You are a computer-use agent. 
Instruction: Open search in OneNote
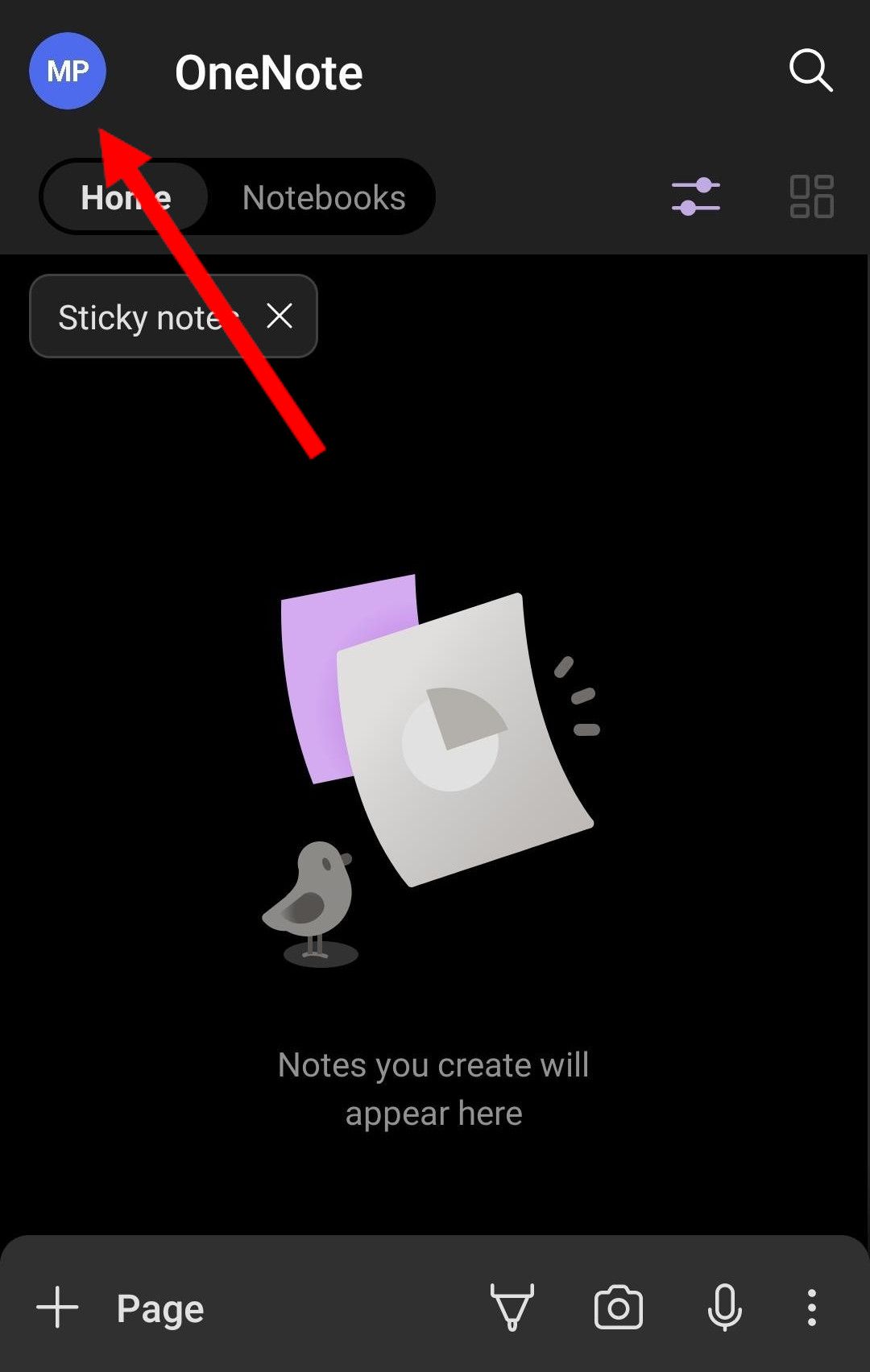click(810, 71)
